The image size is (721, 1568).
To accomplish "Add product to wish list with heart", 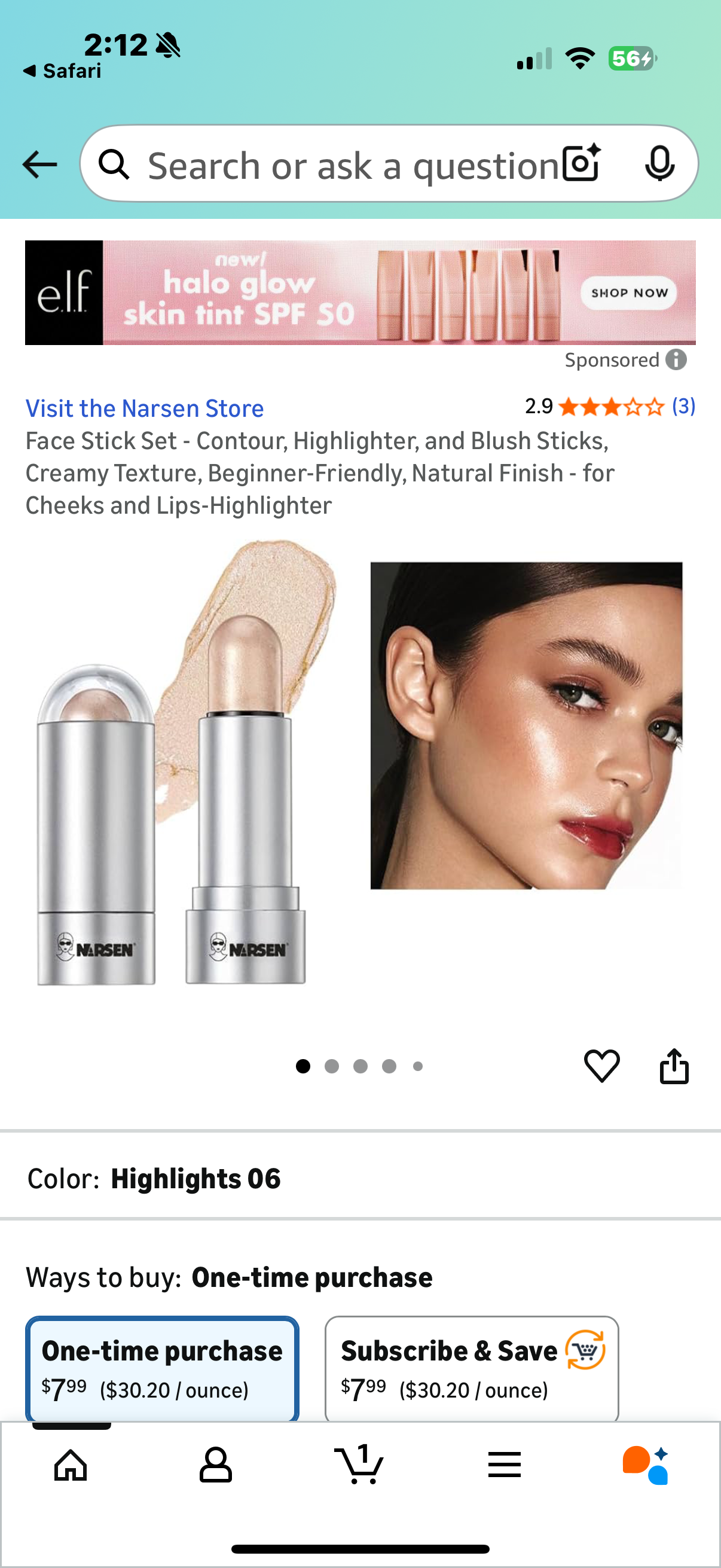I will click(x=602, y=1066).
